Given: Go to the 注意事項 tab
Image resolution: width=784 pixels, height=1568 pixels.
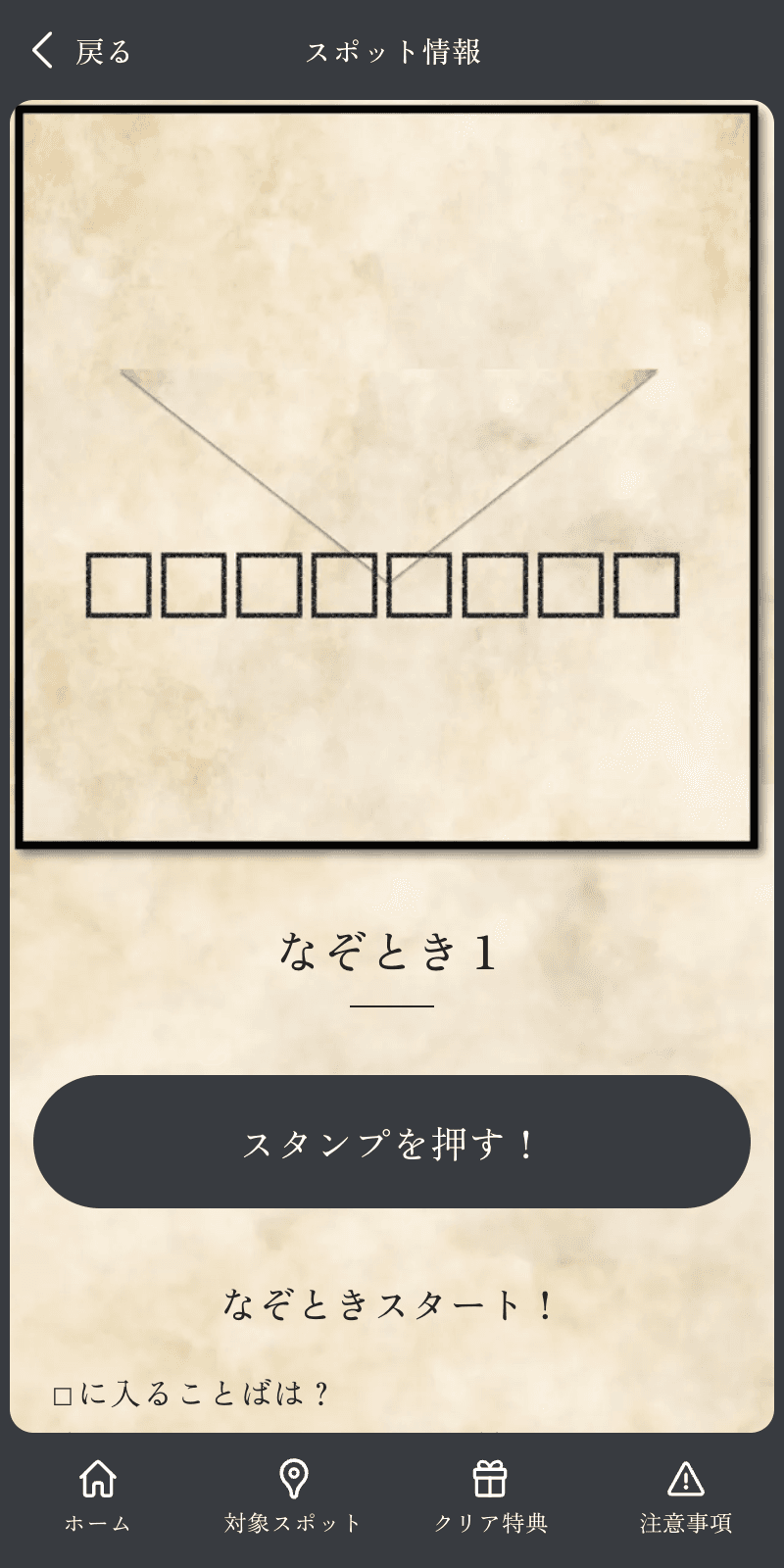Looking at the screenshot, I should click(x=686, y=1495).
